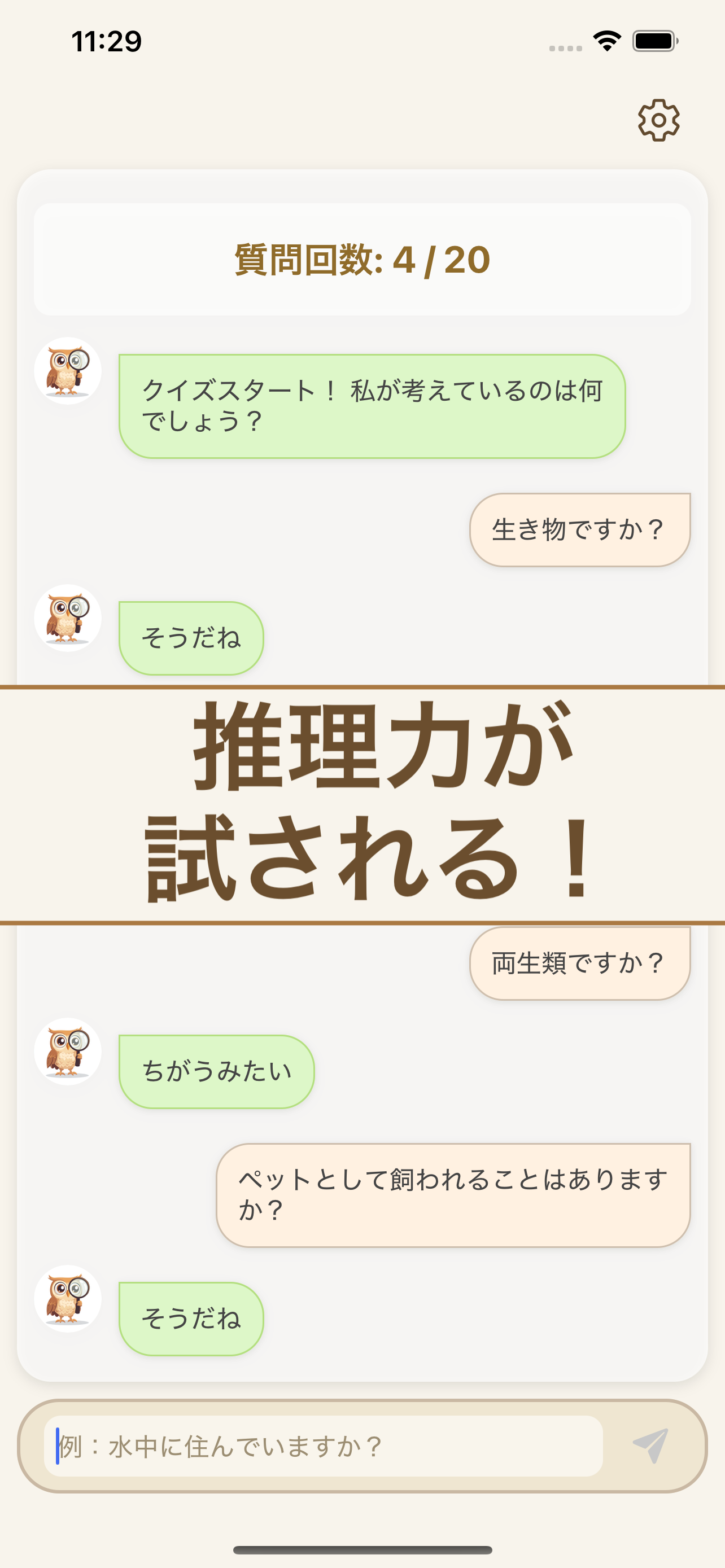
Task: Tap the owl avatar beside the first そうだね reply
Action: coord(68,619)
